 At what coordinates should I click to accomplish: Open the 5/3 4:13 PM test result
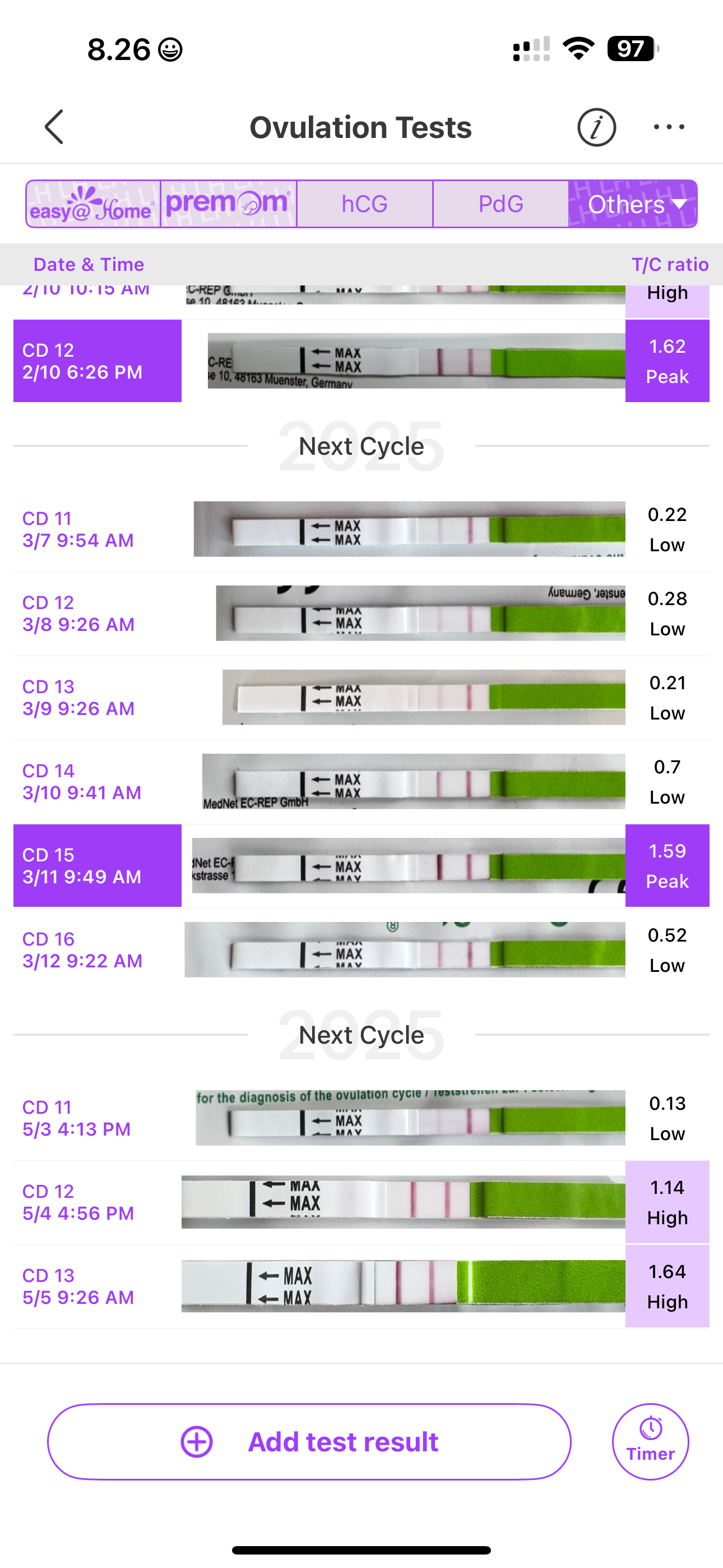click(361, 1118)
